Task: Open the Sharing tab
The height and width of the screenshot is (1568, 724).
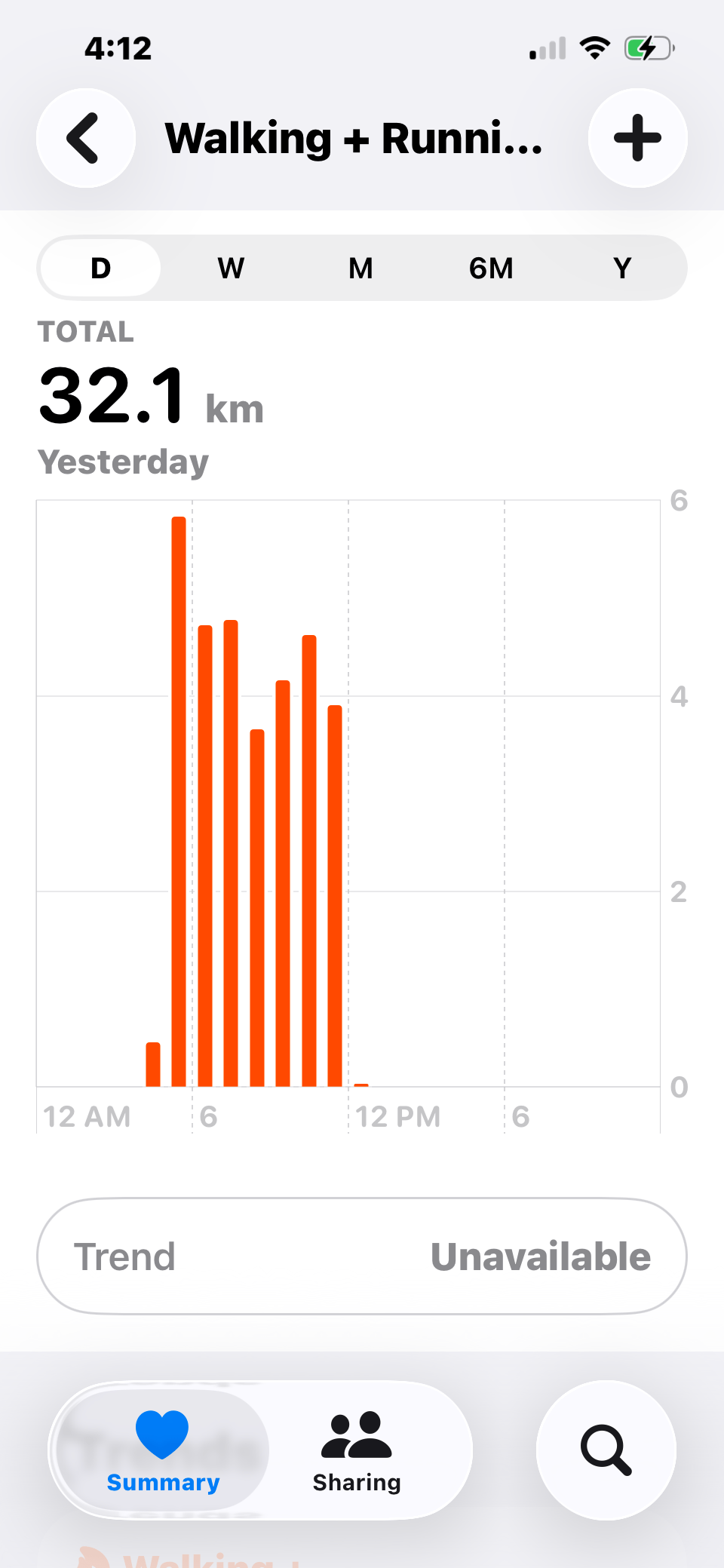Action: coord(357,1450)
